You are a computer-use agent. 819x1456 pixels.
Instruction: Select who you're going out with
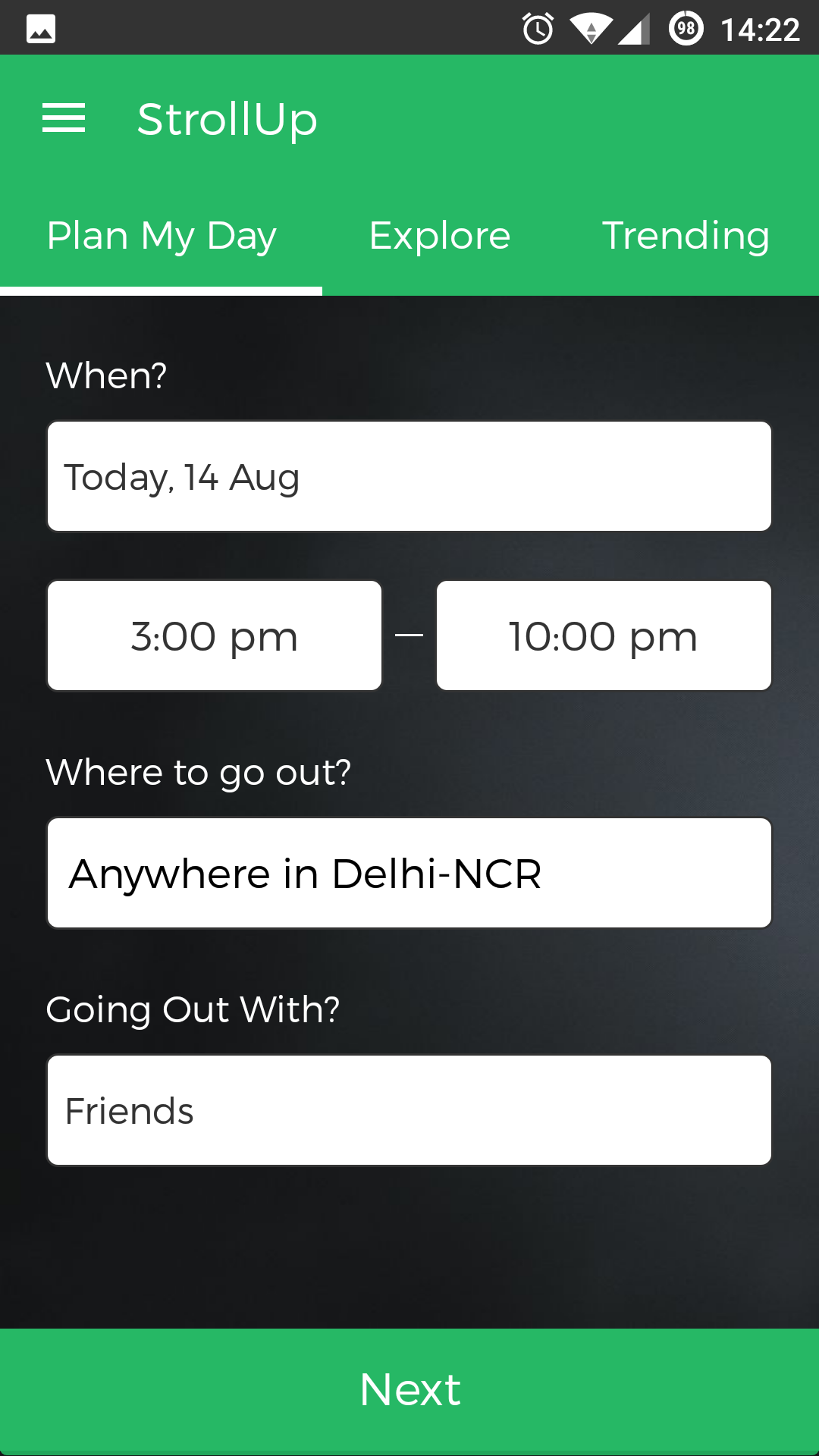[409, 1111]
